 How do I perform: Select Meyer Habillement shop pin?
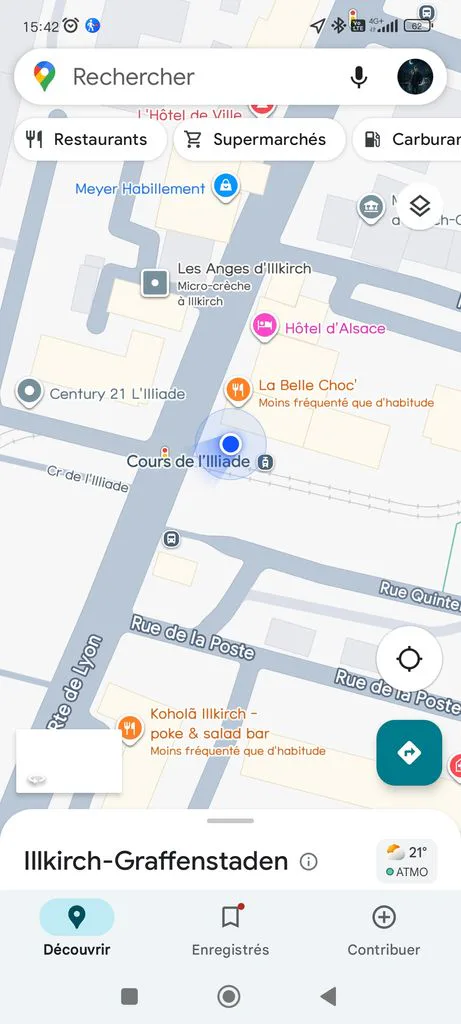pyautogui.click(x=226, y=187)
